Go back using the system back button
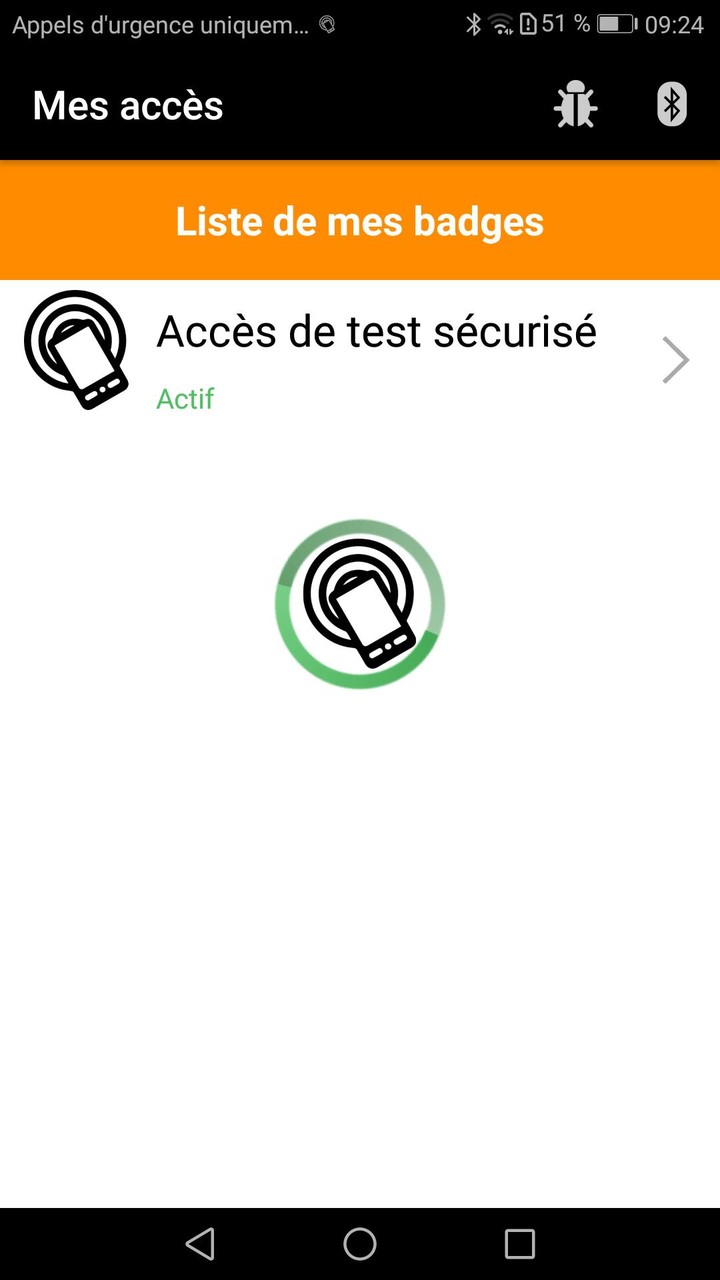Viewport: 720px width, 1280px height. coord(200,1244)
